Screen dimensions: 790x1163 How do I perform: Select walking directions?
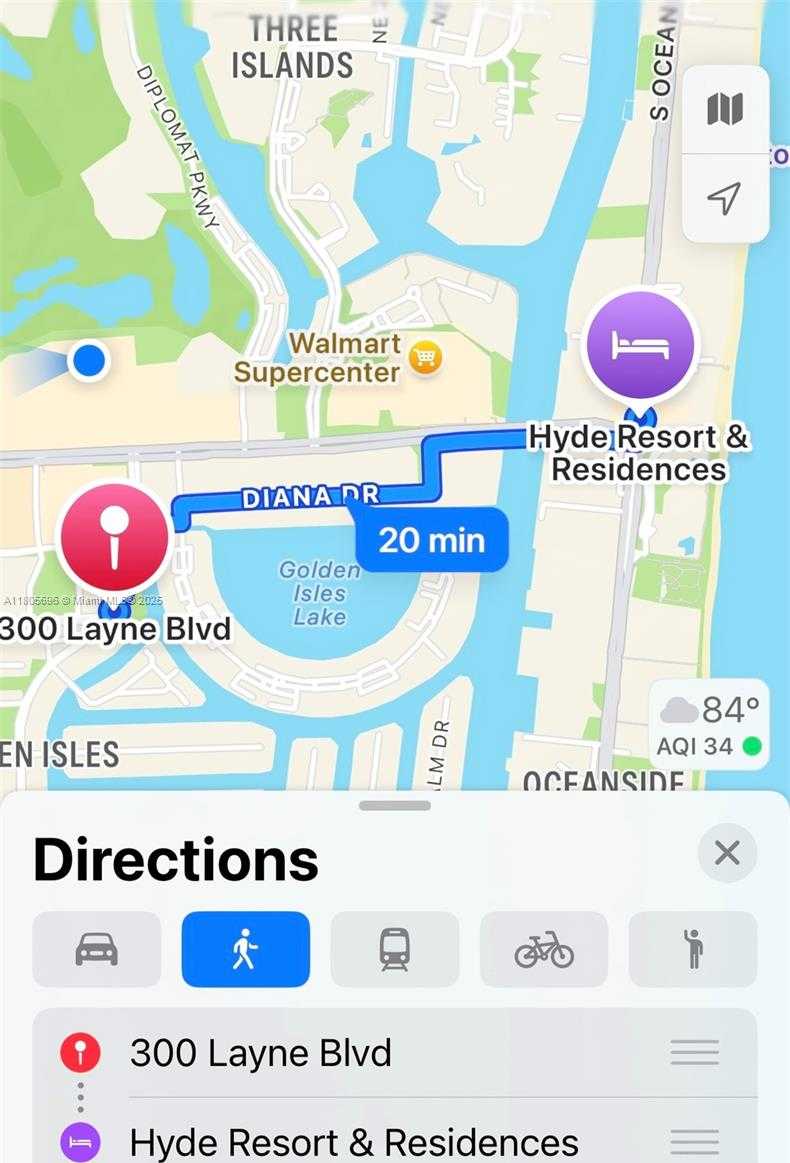click(x=246, y=949)
